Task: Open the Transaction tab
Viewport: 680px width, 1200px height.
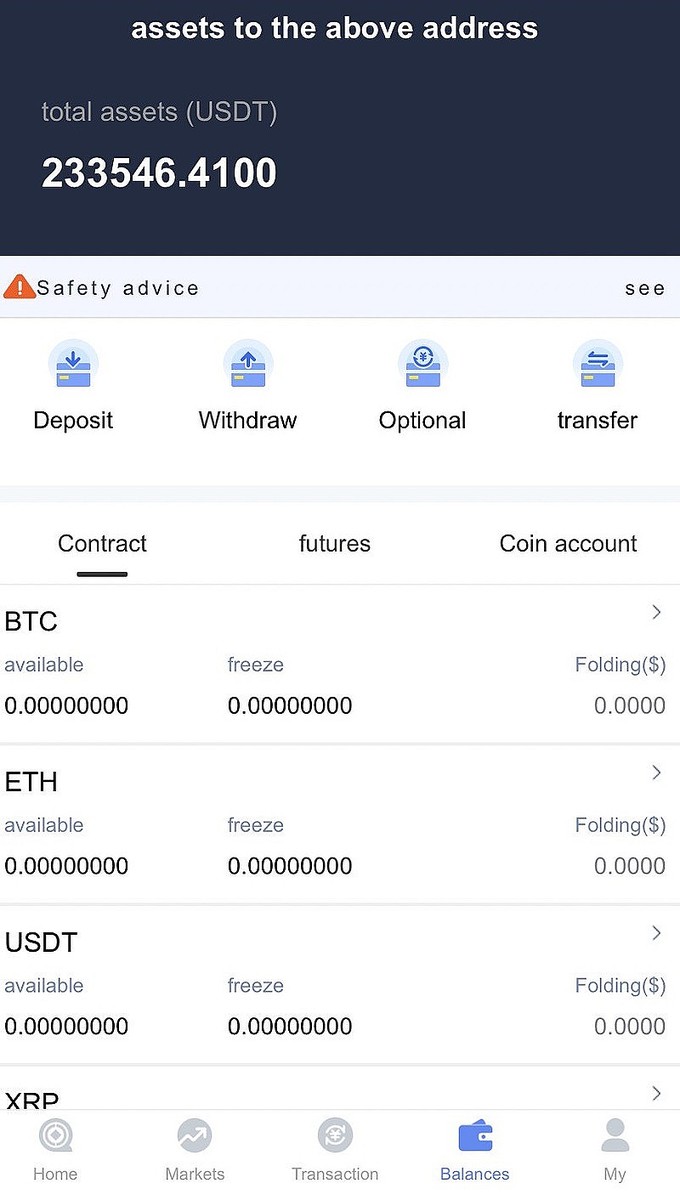Action: point(335,1152)
